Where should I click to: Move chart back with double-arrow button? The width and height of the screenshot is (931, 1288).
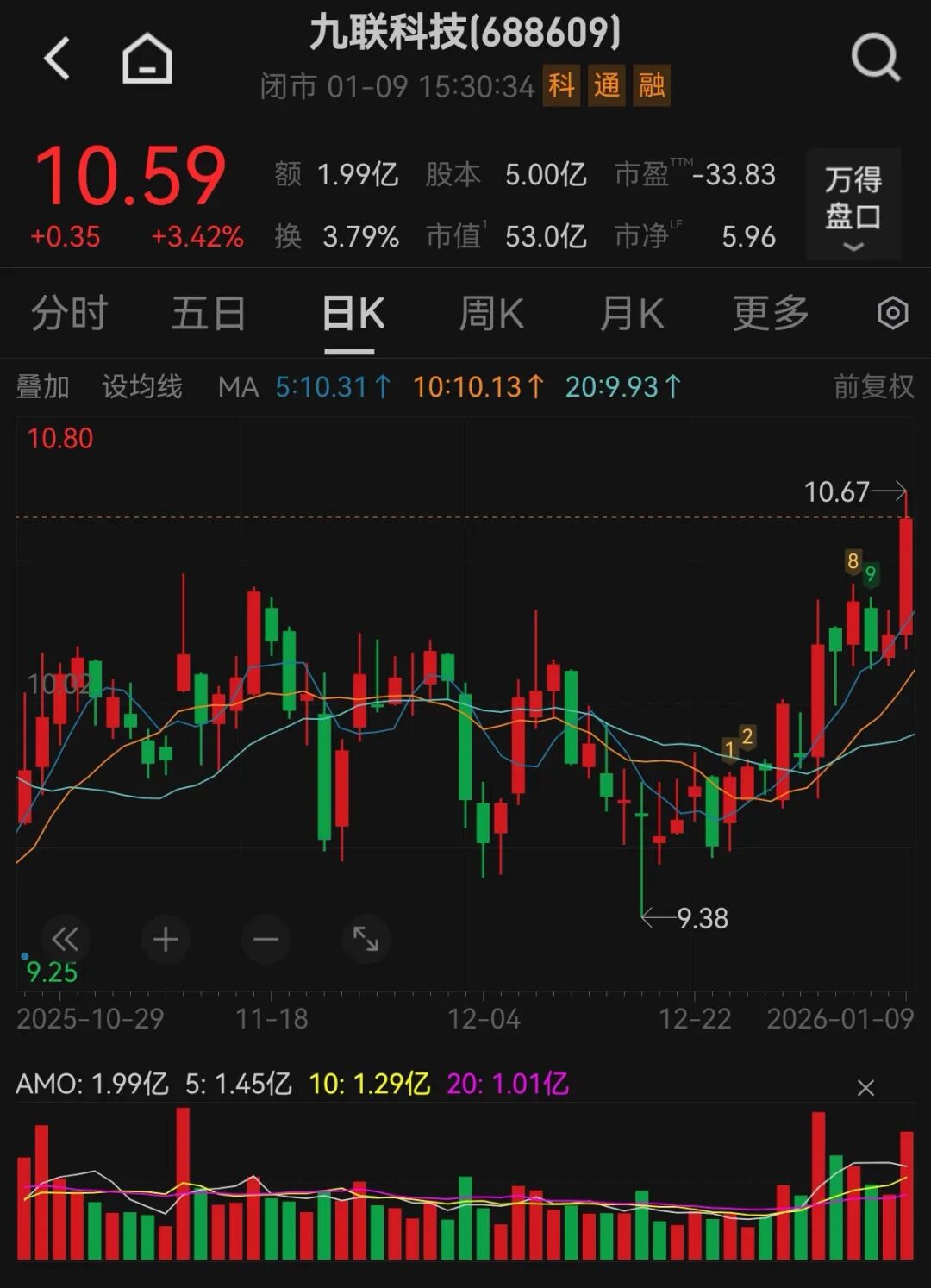[x=65, y=939]
